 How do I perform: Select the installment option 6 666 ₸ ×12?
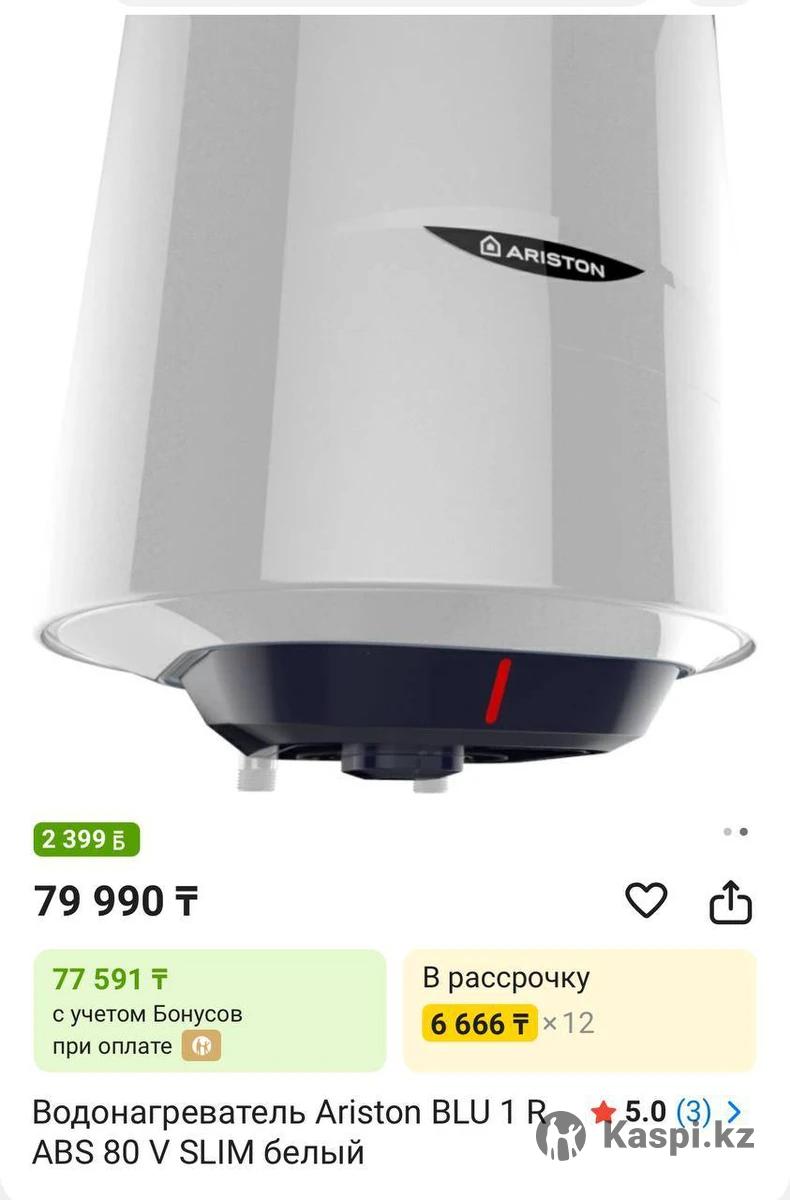579,1010
